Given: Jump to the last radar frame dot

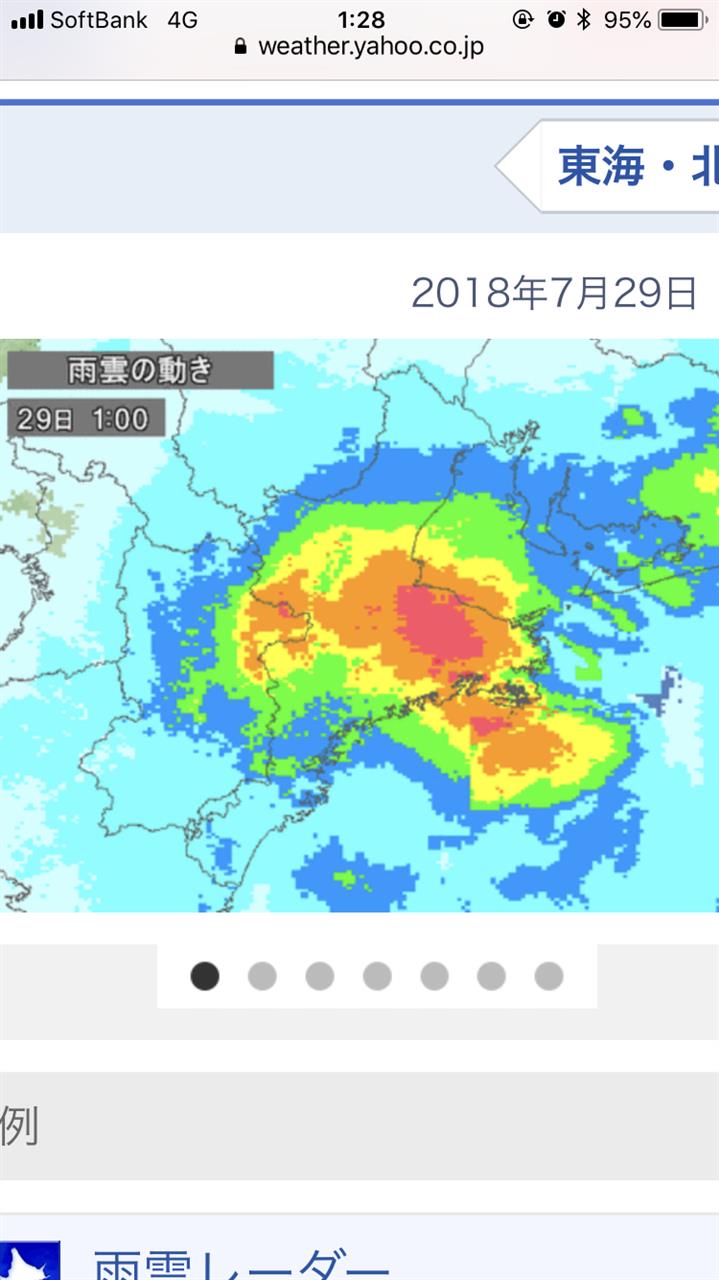Looking at the screenshot, I should [549, 976].
